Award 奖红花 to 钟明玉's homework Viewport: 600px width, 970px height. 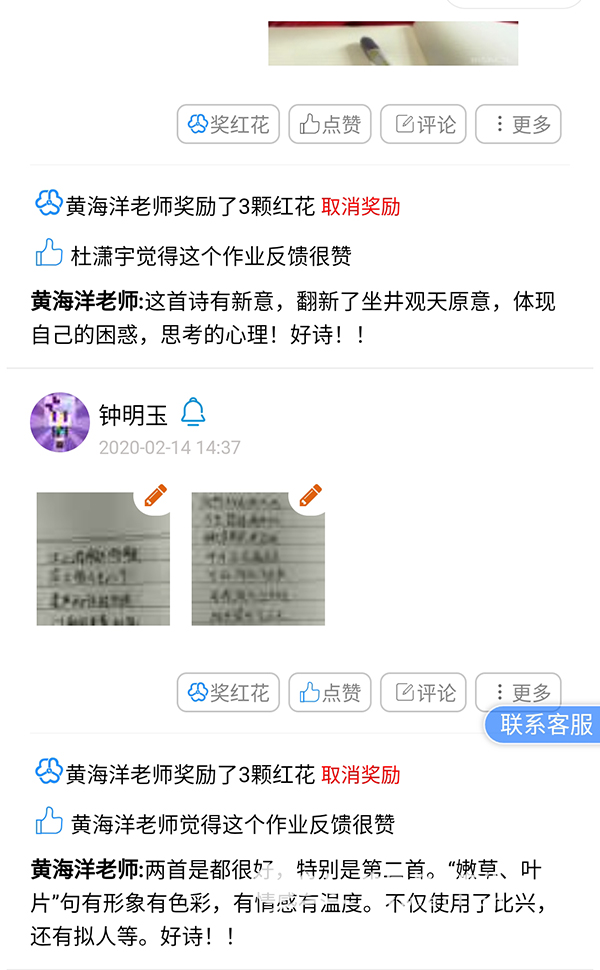coord(228,692)
